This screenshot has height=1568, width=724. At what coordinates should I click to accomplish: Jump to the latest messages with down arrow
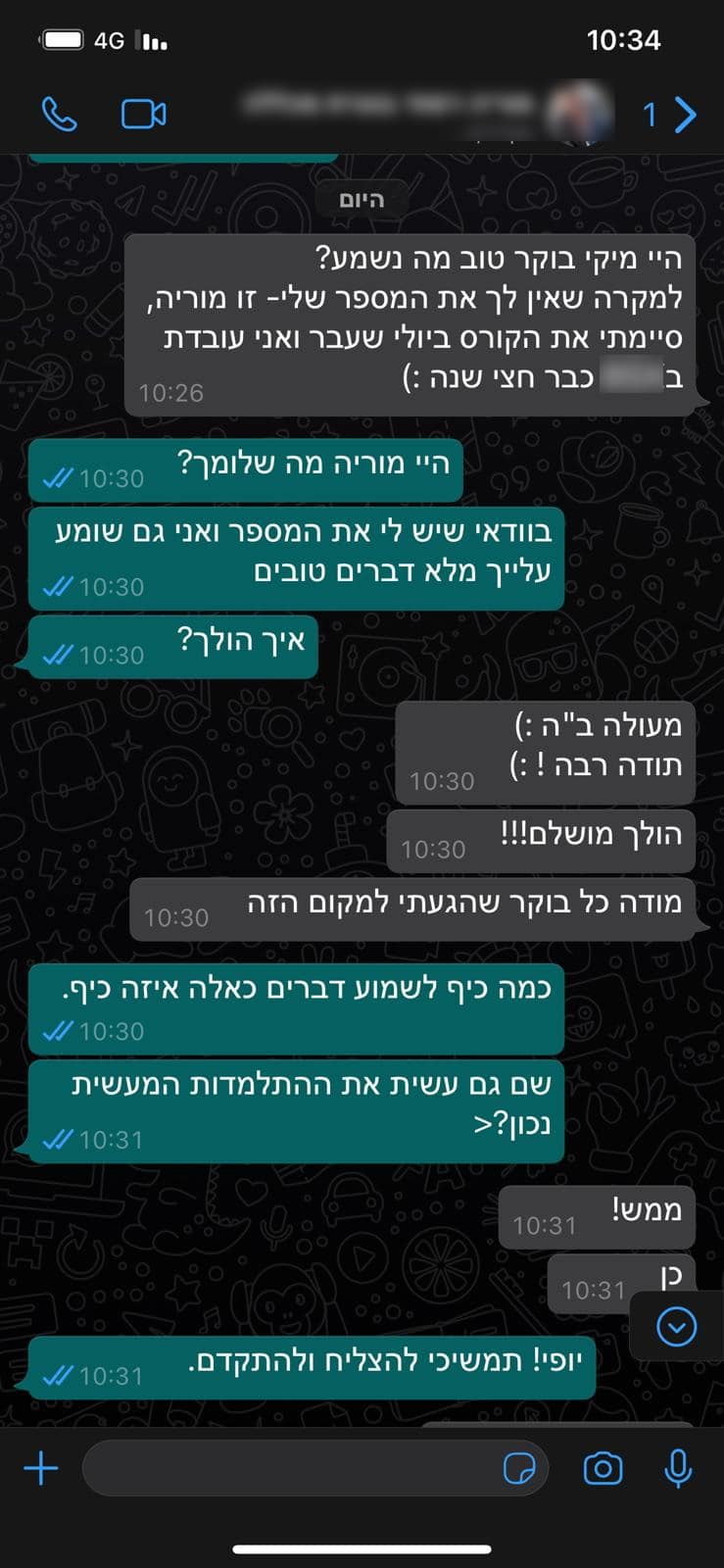pos(676,1327)
